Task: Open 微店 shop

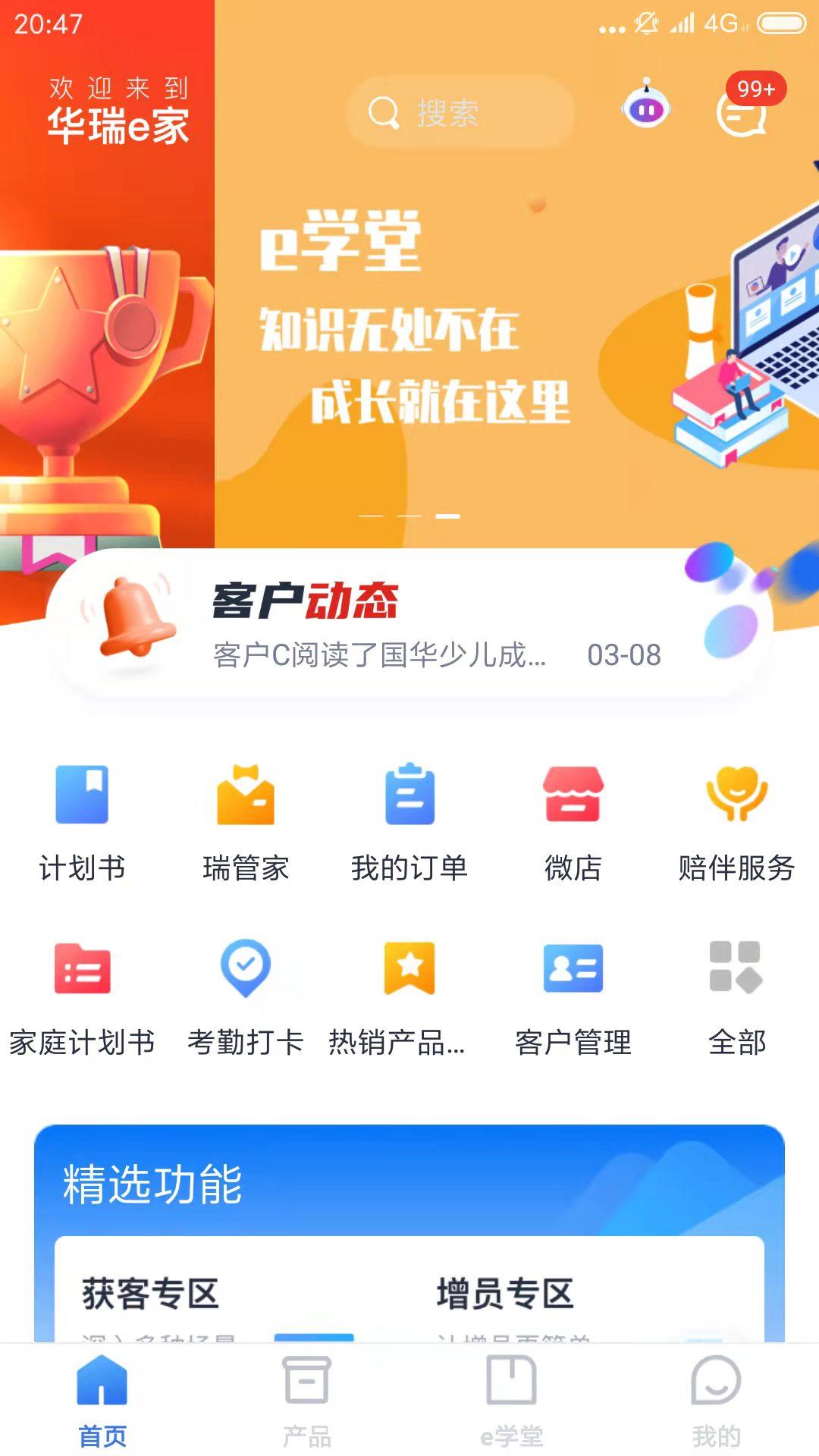Action: [573, 823]
